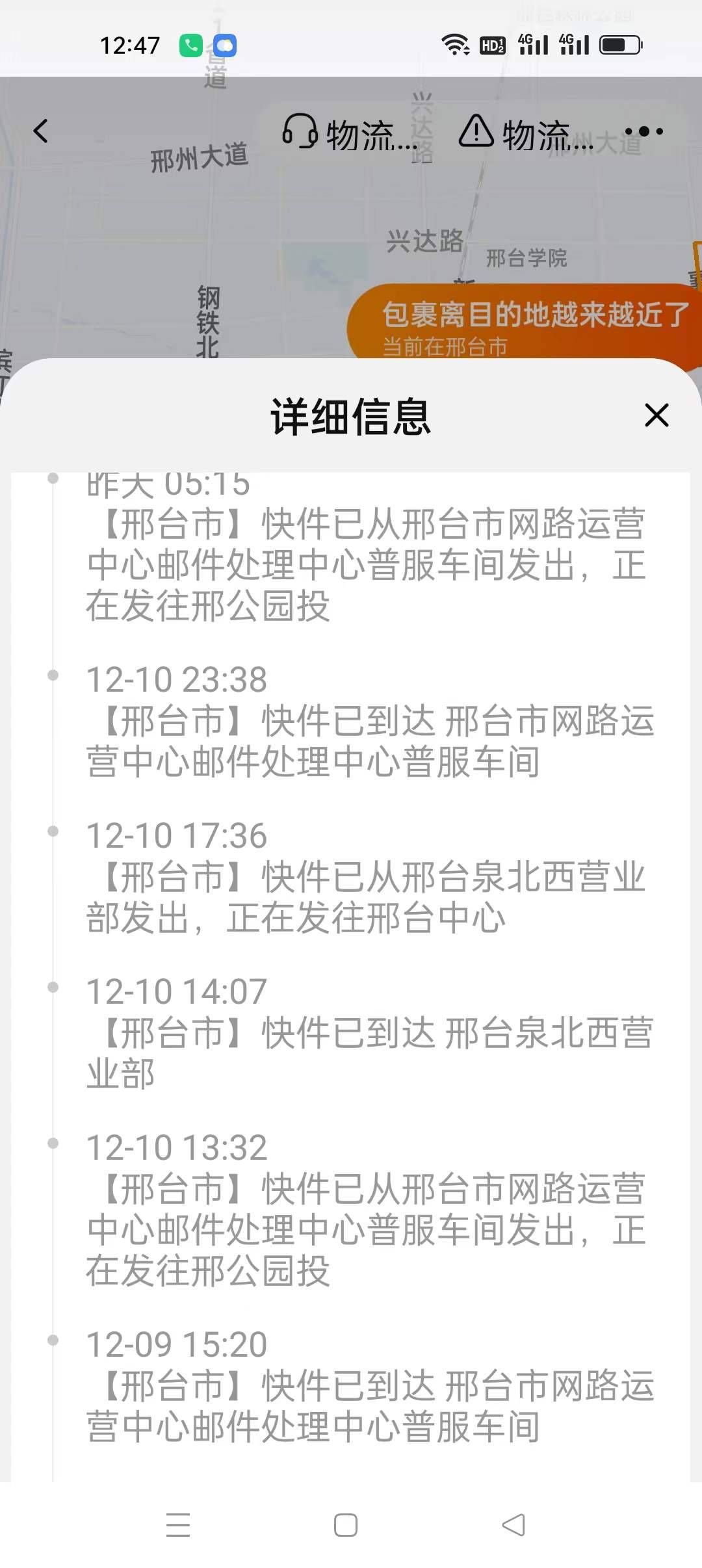Open the logistics complaint warning button
The width and height of the screenshot is (702, 1568).
[x=526, y=133]
